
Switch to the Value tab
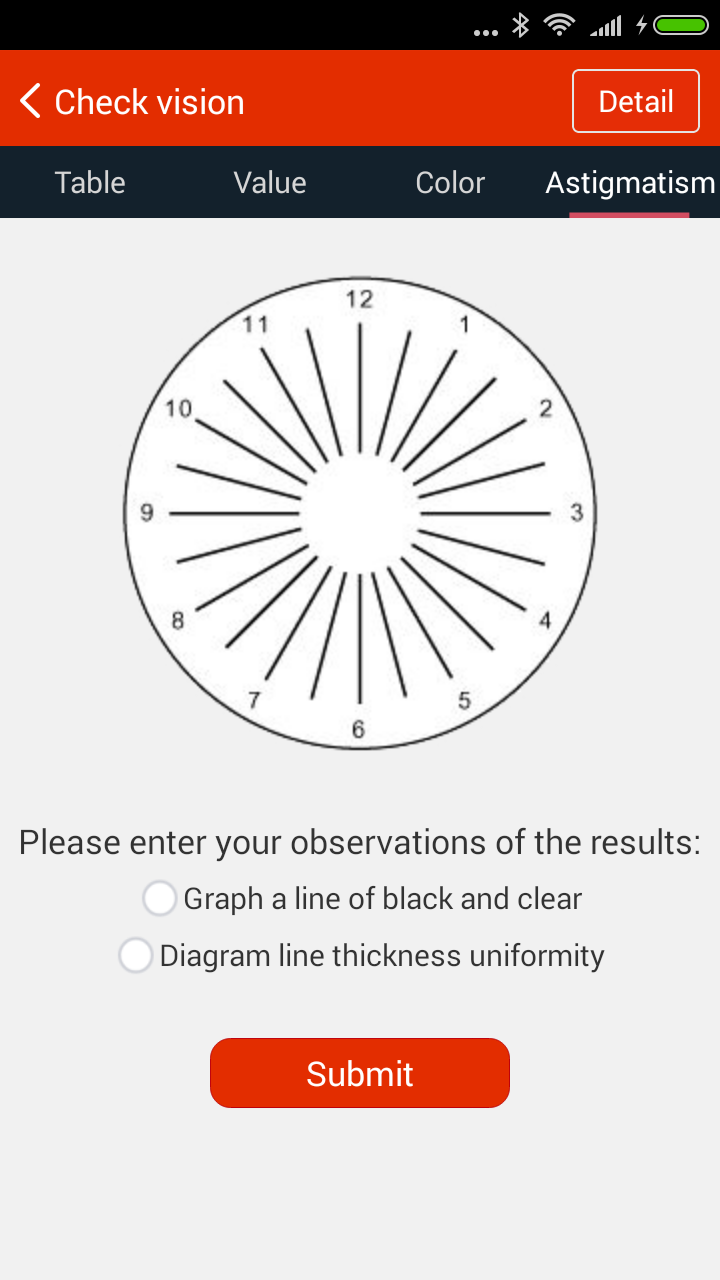coord(269,182)
